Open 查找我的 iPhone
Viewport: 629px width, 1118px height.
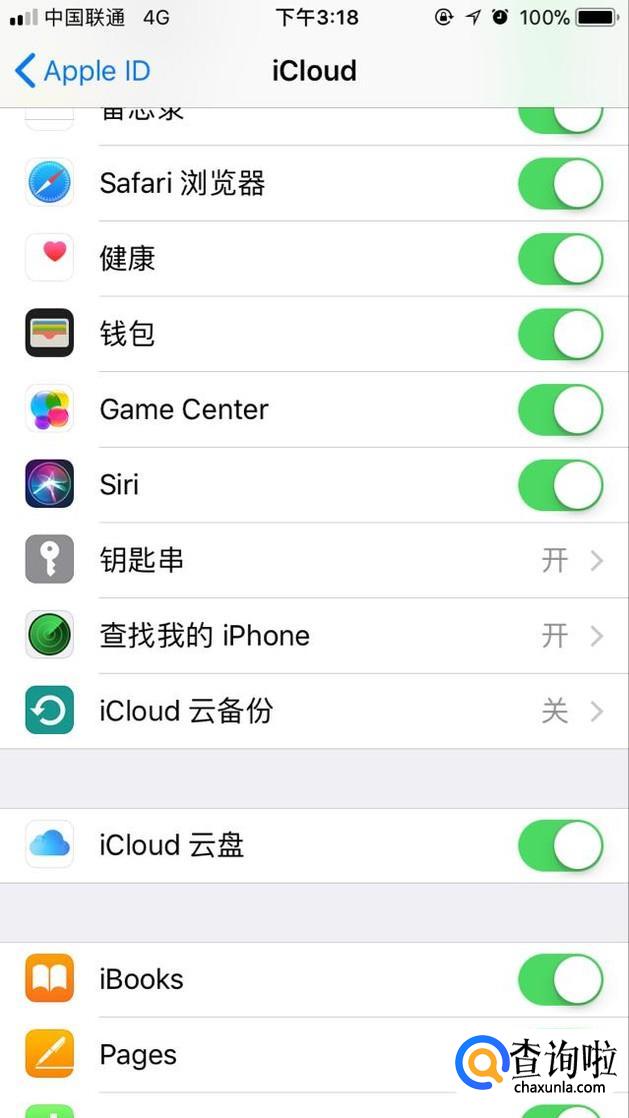click(314, 636)
